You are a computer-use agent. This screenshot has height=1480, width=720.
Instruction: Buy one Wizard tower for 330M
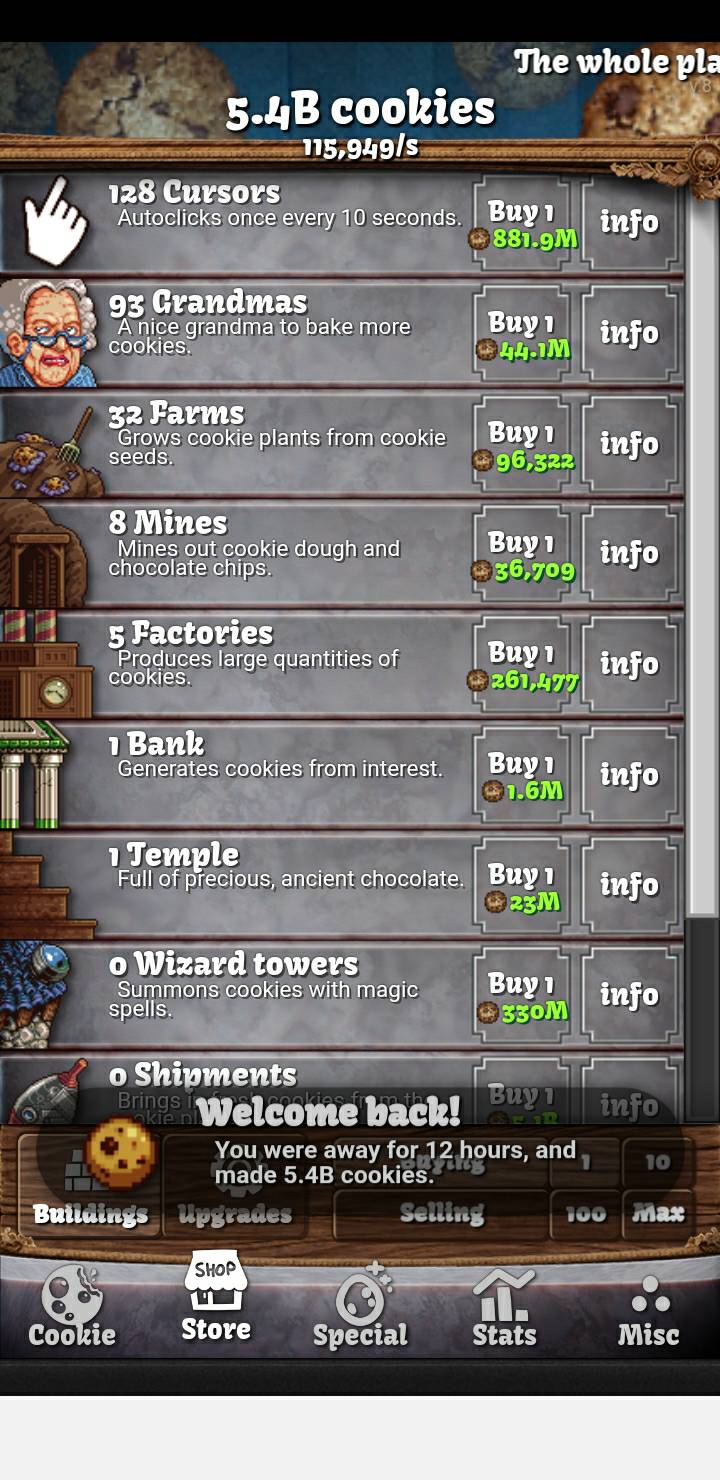pyautogui.click(x=521, y=997)
